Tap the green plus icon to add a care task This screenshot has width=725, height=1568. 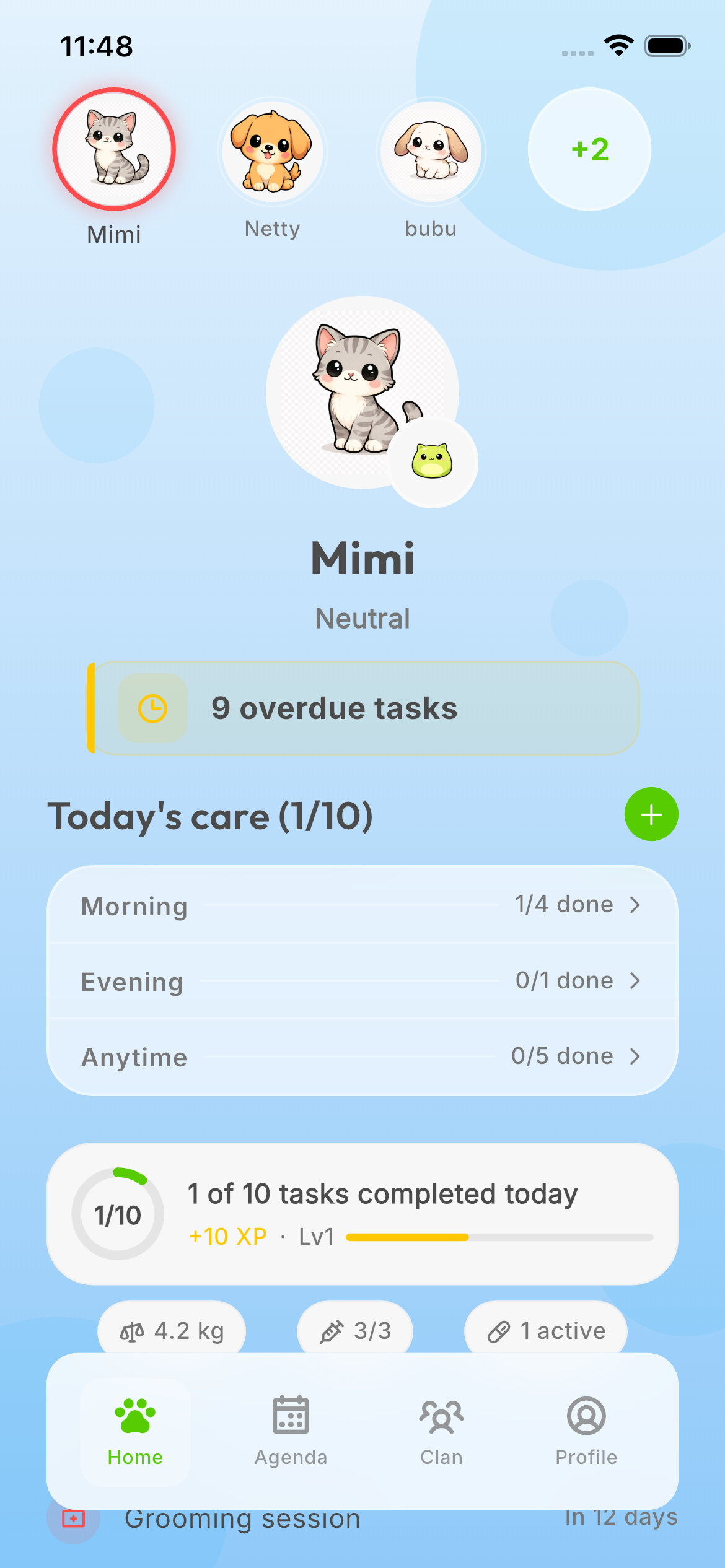(651, 815)
